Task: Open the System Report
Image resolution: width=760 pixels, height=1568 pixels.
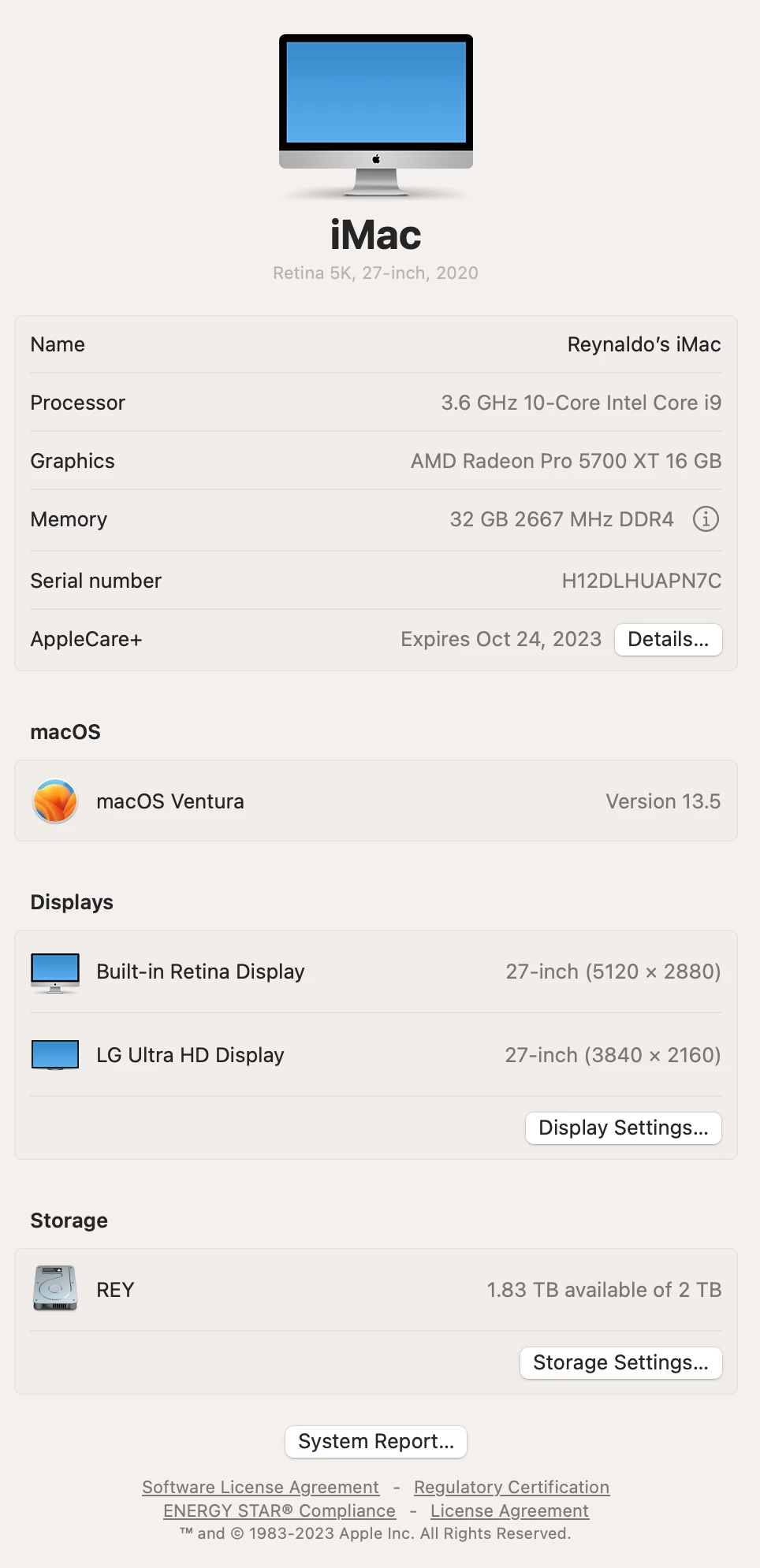Action: [376, 1441]
